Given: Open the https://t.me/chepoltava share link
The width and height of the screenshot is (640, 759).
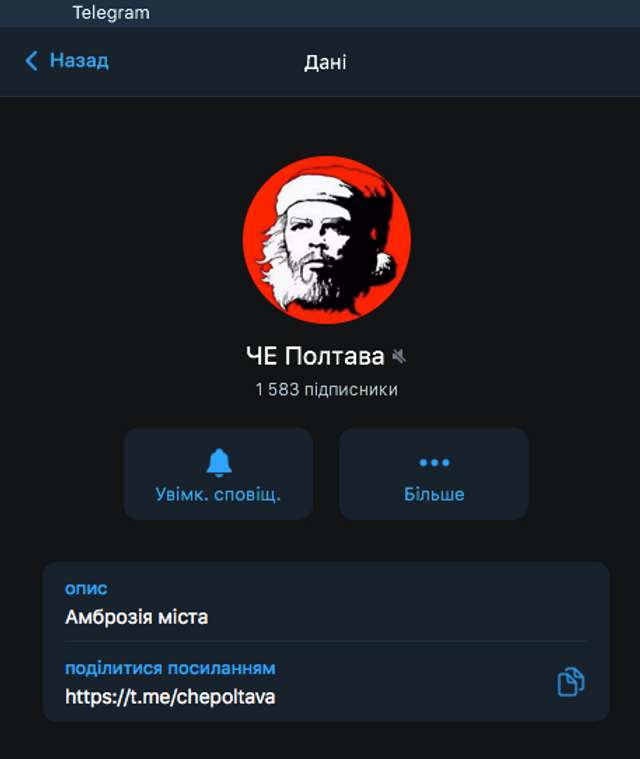Looking at the screenshot, I should (x=170, y=696).
